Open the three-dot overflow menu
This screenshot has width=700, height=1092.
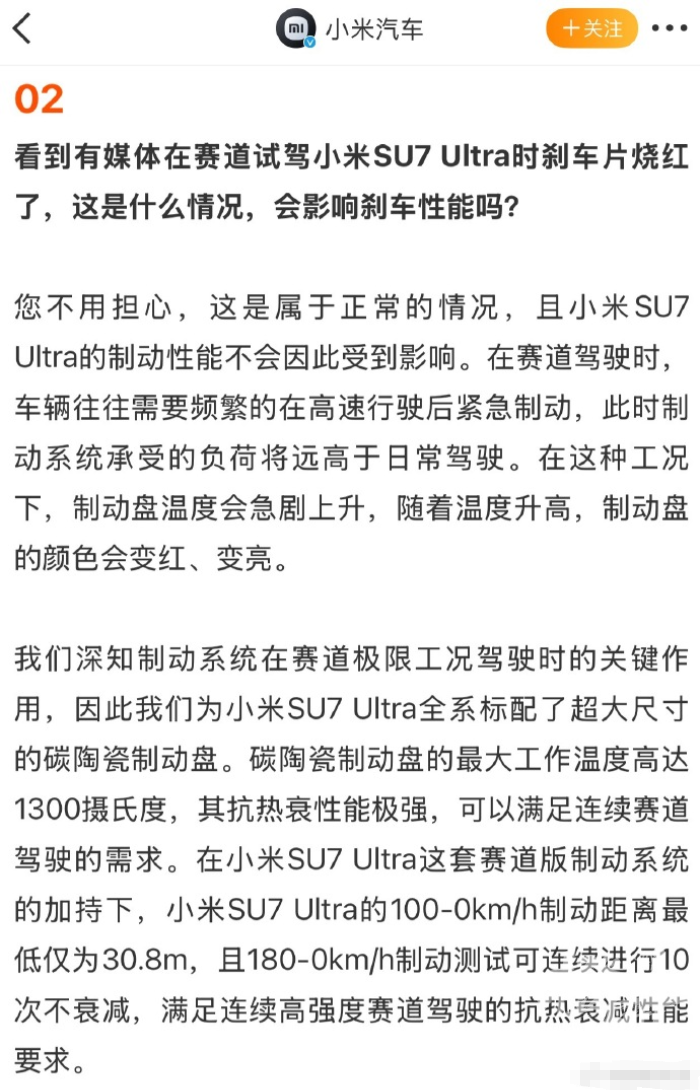669,29
